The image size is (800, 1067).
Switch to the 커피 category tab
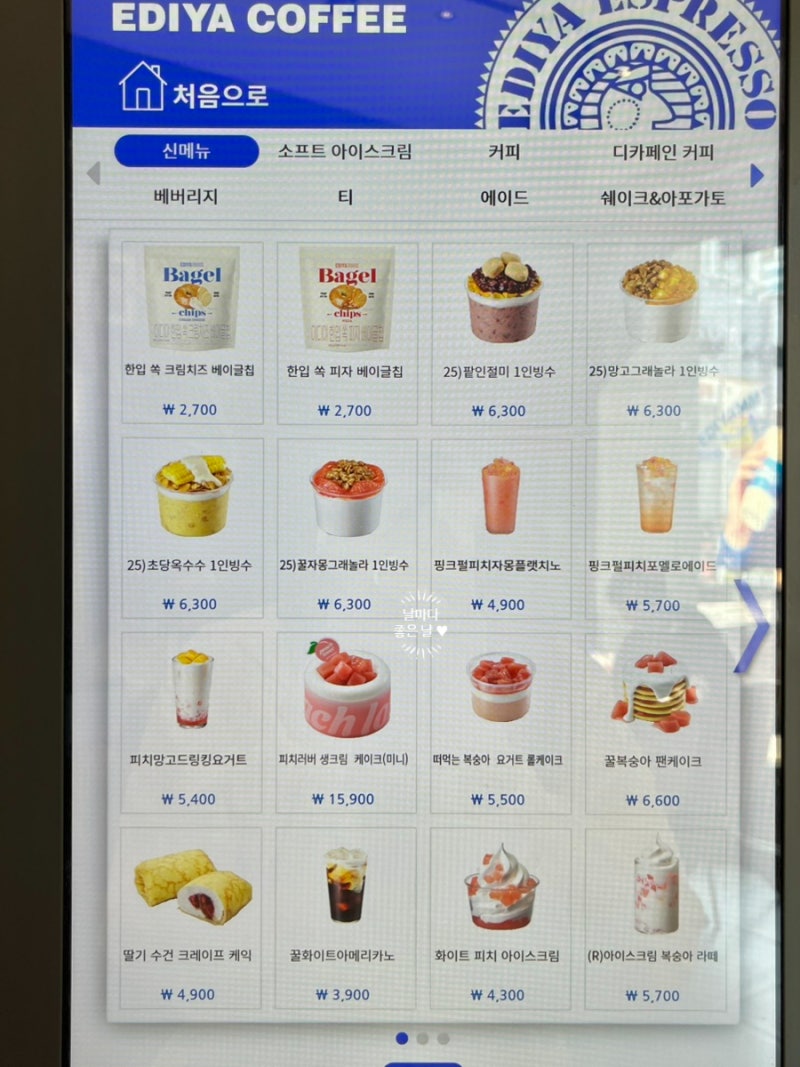tap(502, 150)
